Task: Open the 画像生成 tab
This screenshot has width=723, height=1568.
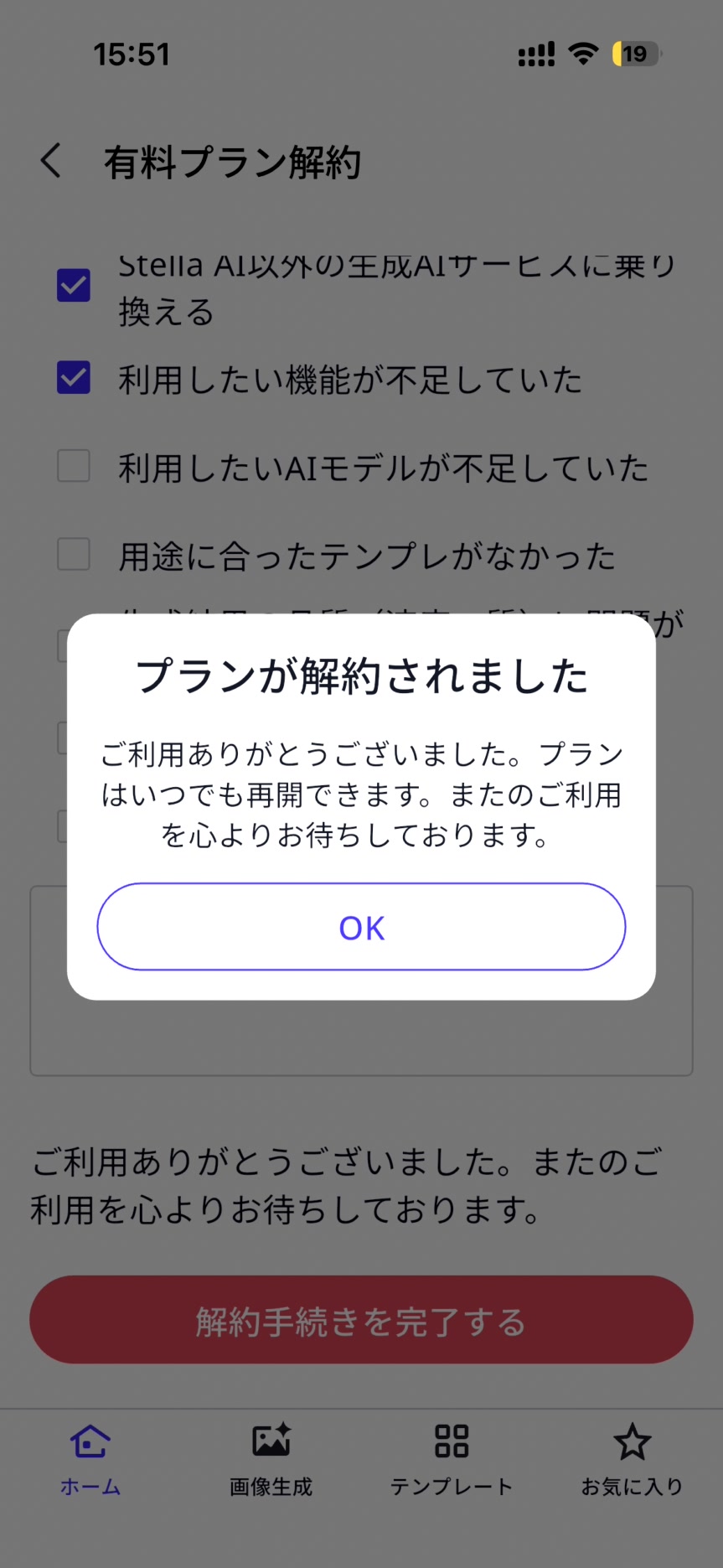Action: [x=271, y=1460]
